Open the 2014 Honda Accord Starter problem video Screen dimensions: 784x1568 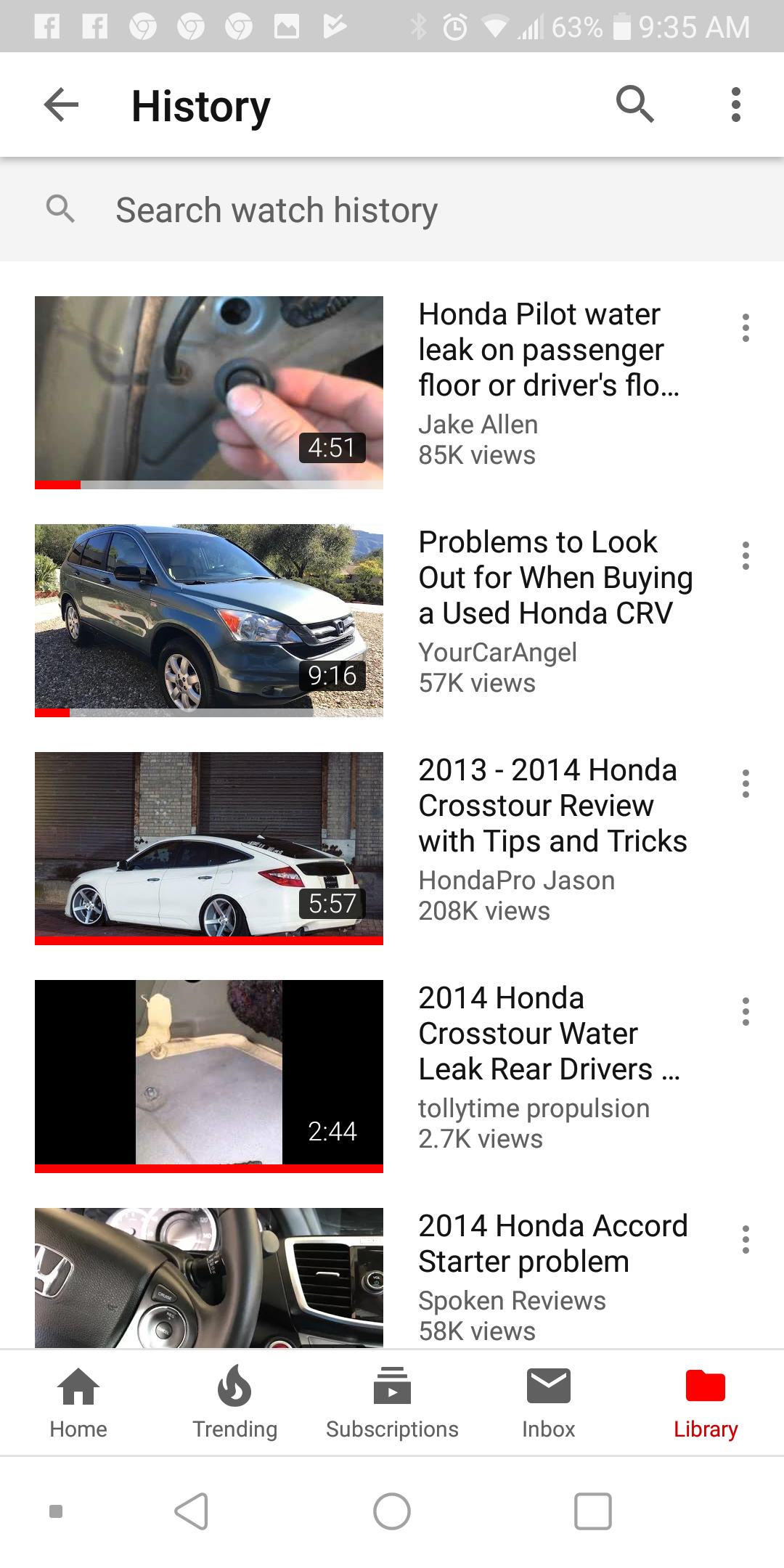[209, 1278]
